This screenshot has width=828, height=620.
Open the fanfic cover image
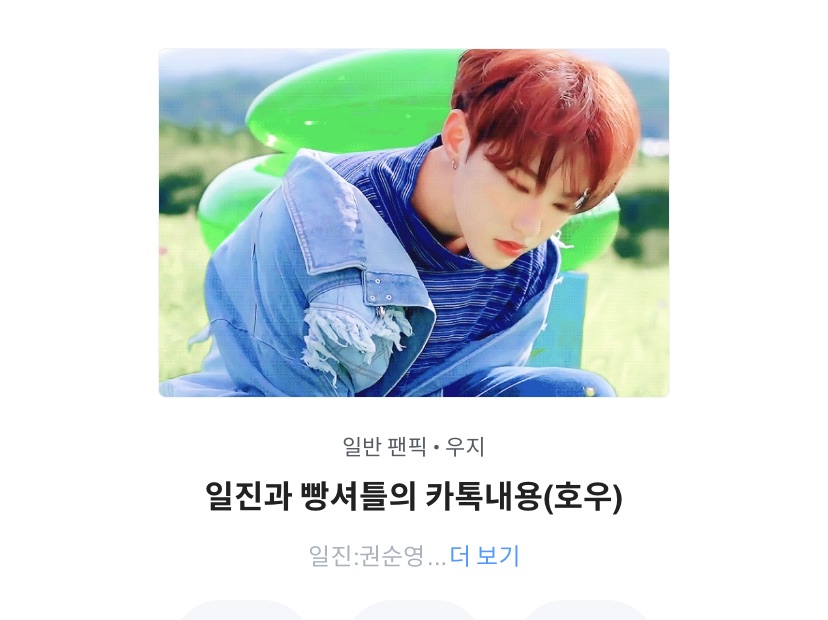pos(413,222)
